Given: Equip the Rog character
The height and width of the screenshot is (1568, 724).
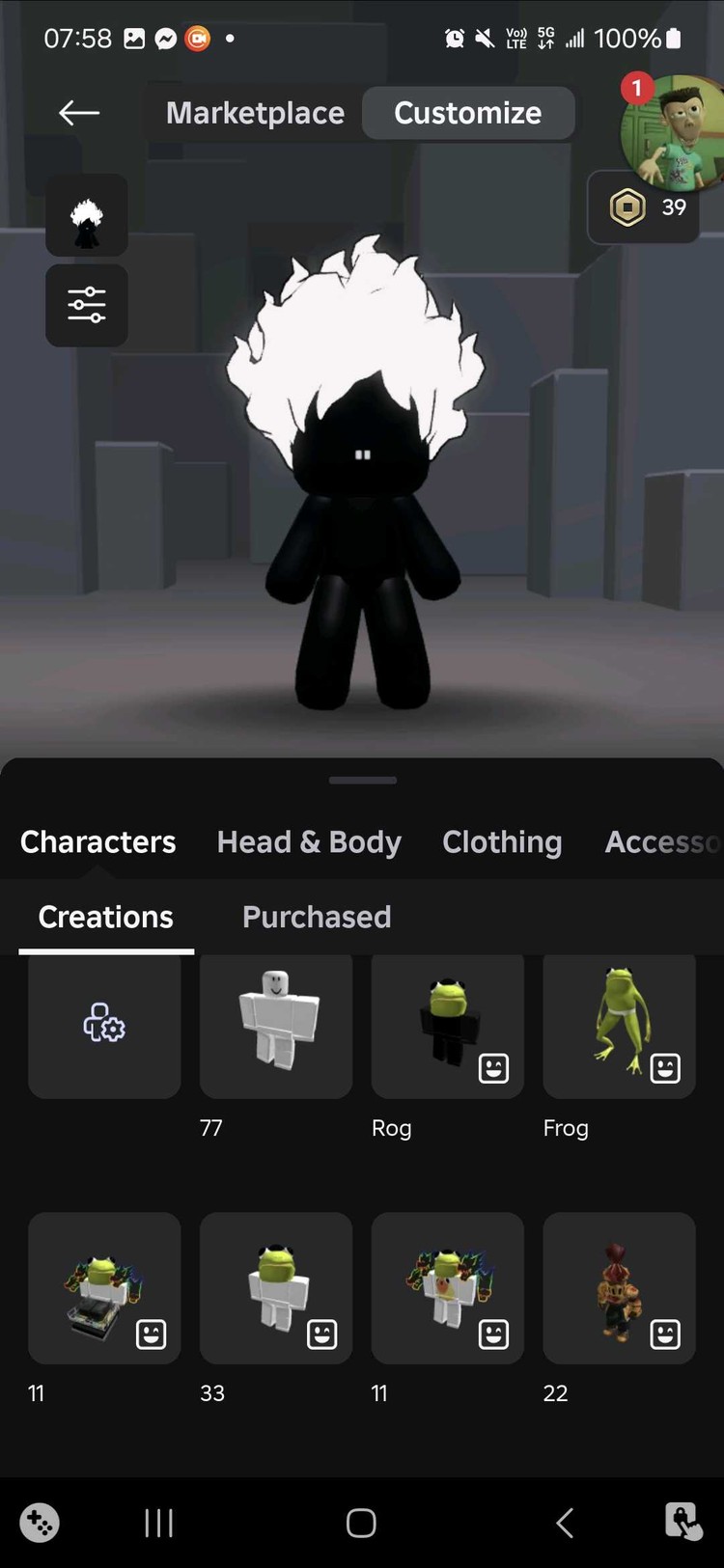Looking at the screenshot, I should pos(447,1025).
